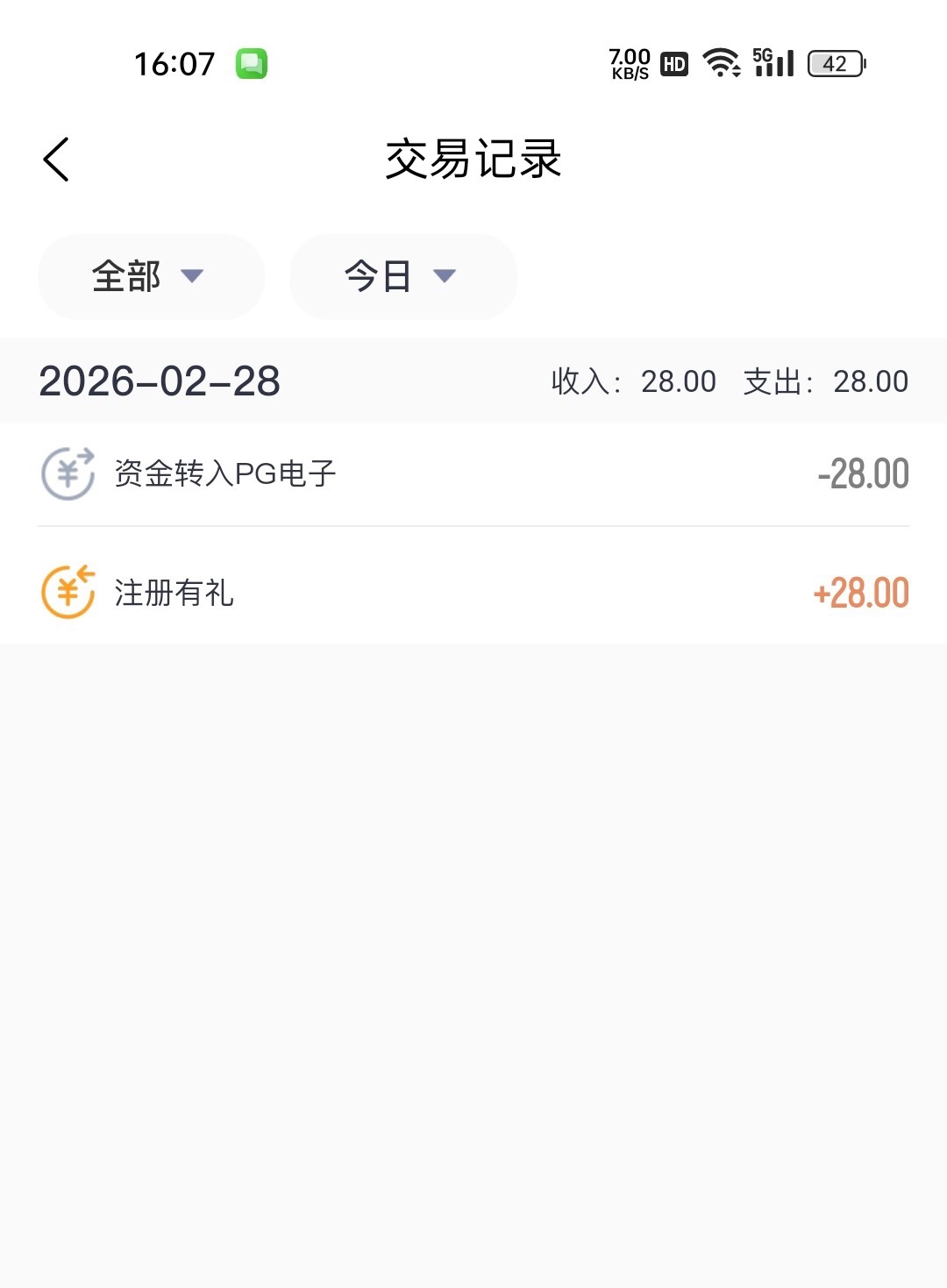
Task: Open the 今日 date filter dropdown
Action: 402,277
